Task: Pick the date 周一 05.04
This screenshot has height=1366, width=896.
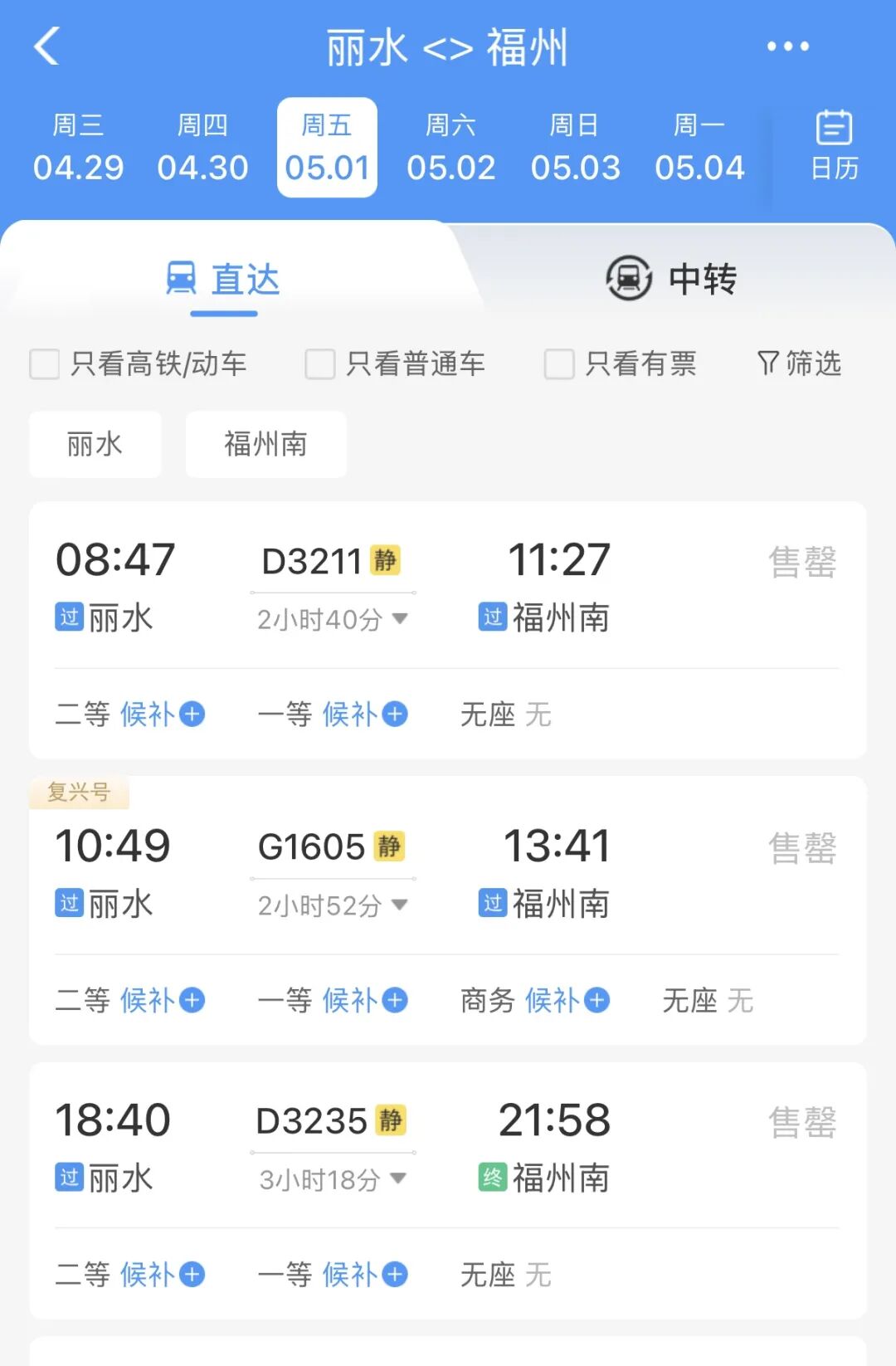Action: click(x=699, y=148)
